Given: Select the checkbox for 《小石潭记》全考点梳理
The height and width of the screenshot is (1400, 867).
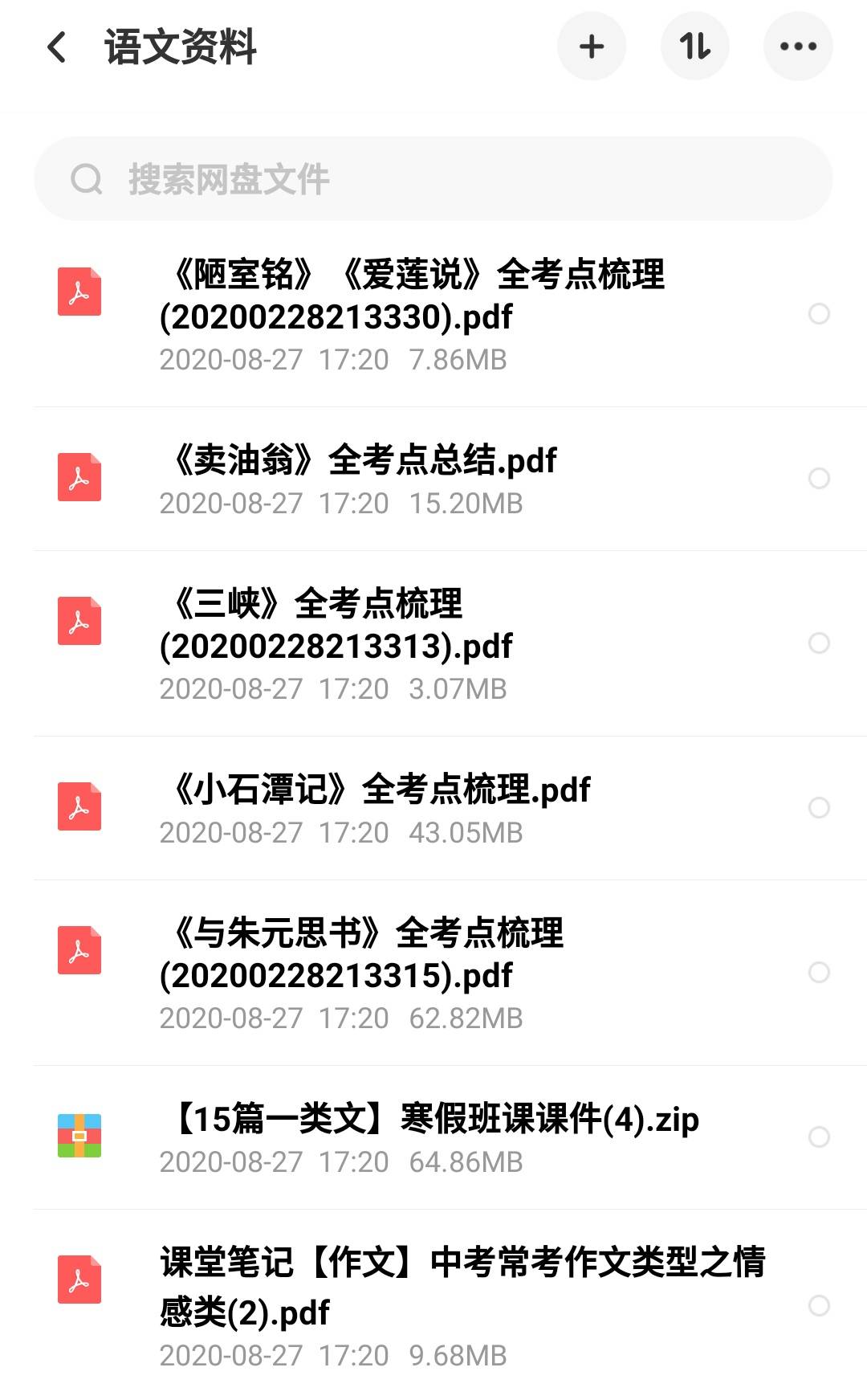Looking at the screenshot, I should [x=820, y=808].
